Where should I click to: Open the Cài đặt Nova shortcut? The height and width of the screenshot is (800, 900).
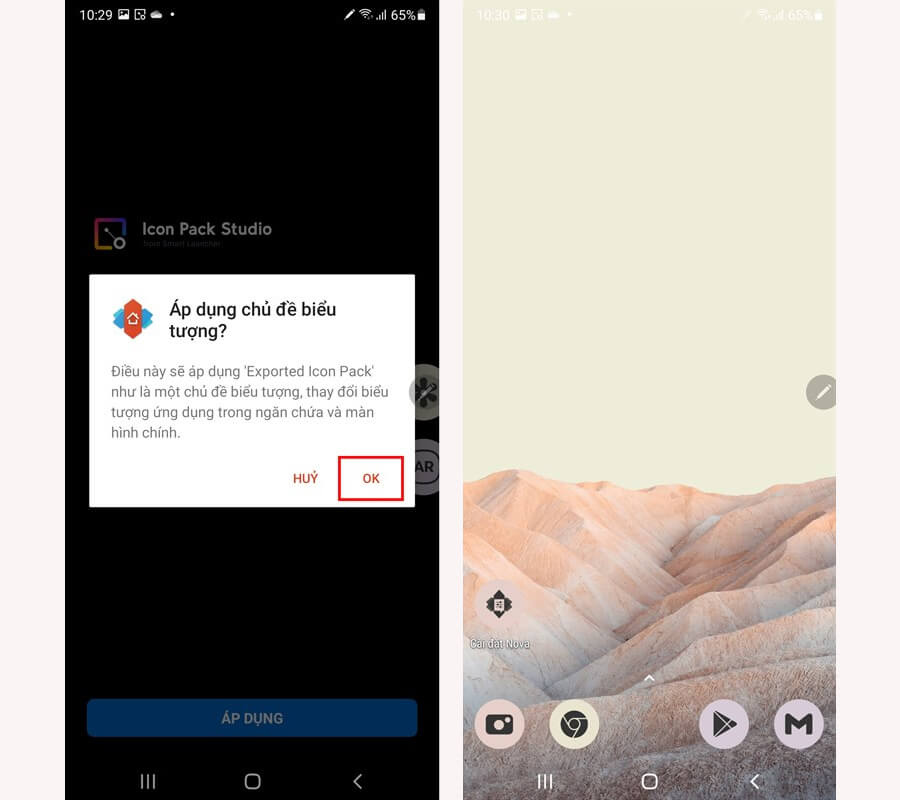(498, 606)
